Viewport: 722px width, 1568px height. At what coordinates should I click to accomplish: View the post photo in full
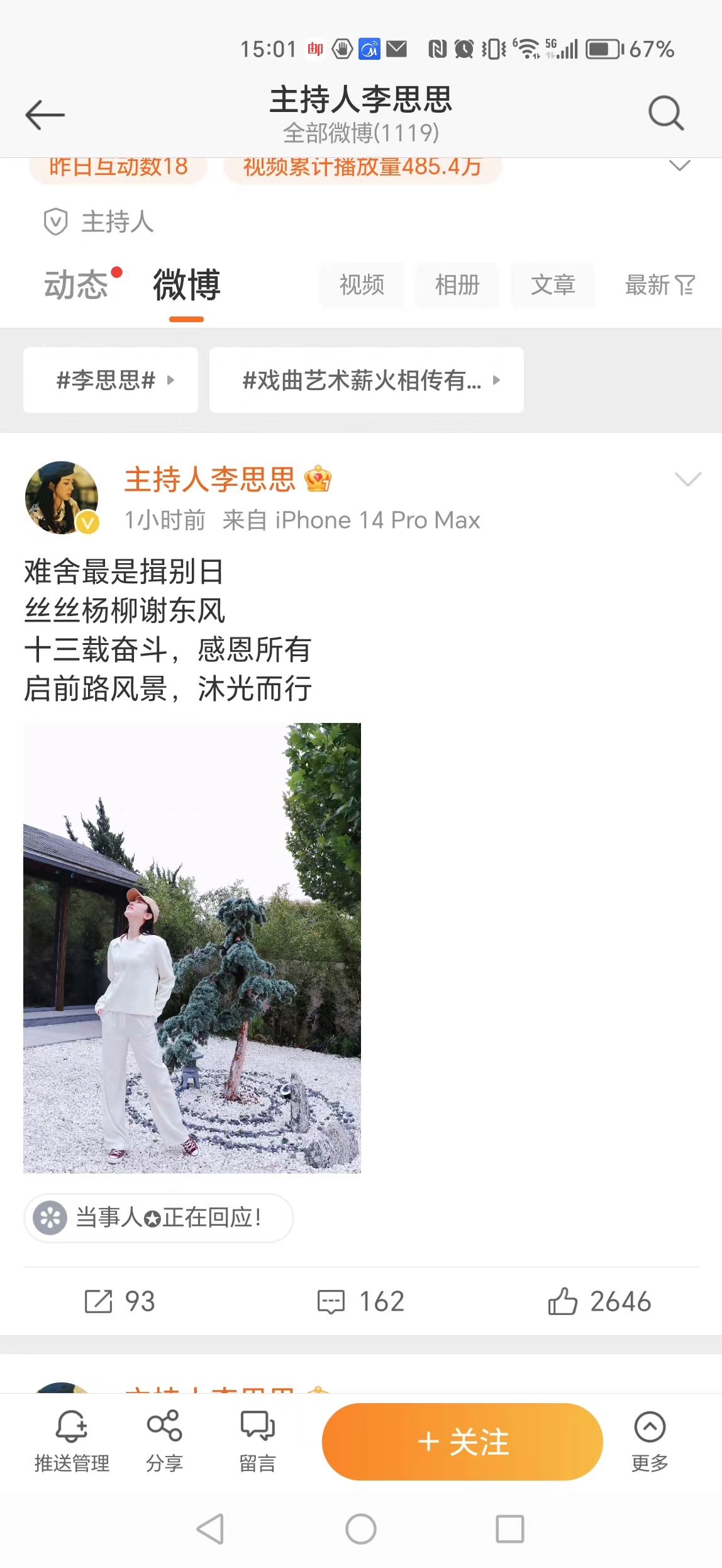pos(192,948)
